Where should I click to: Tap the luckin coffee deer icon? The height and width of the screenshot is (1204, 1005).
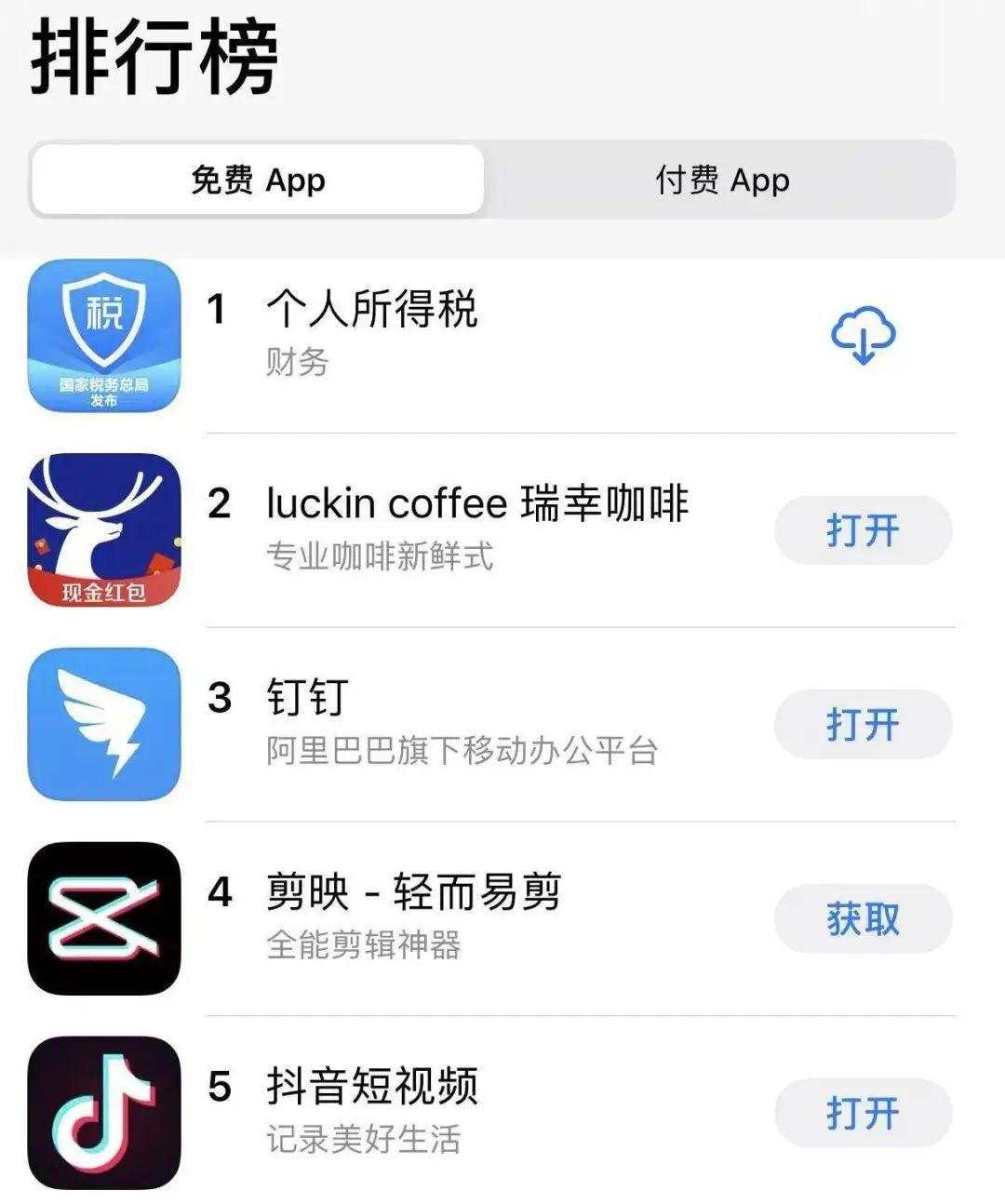click(x=102, y=530)
